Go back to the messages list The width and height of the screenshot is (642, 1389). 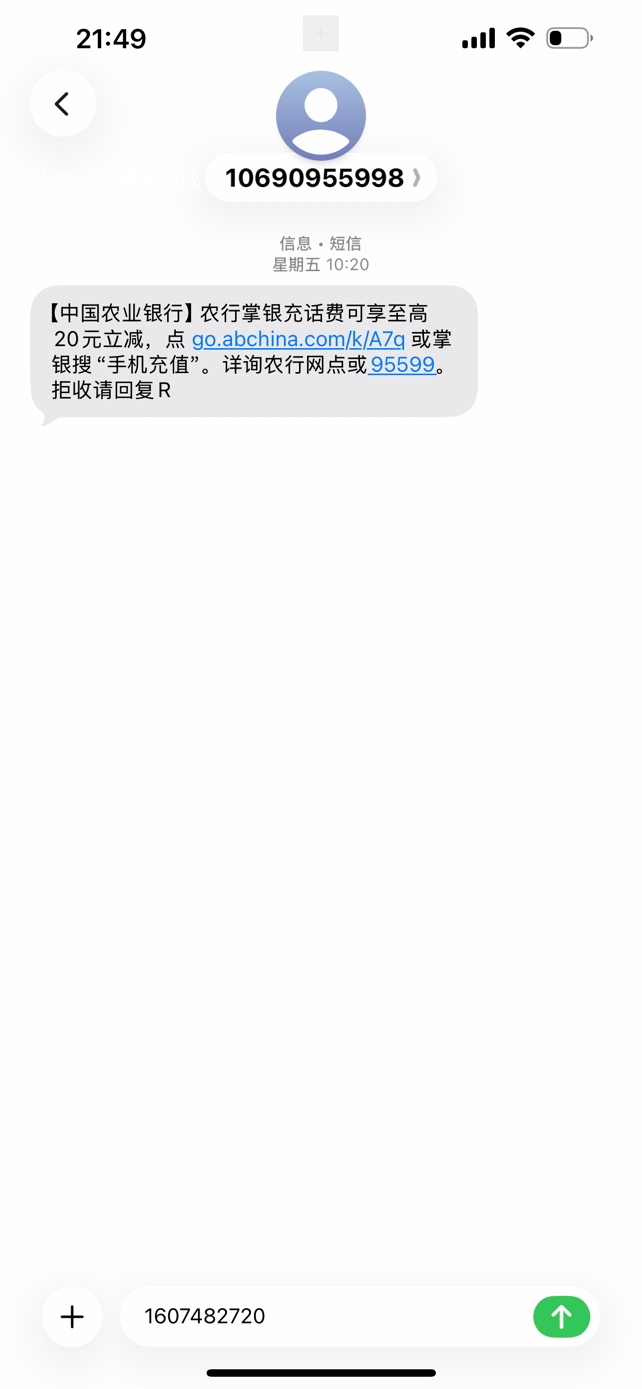point(63,104)
